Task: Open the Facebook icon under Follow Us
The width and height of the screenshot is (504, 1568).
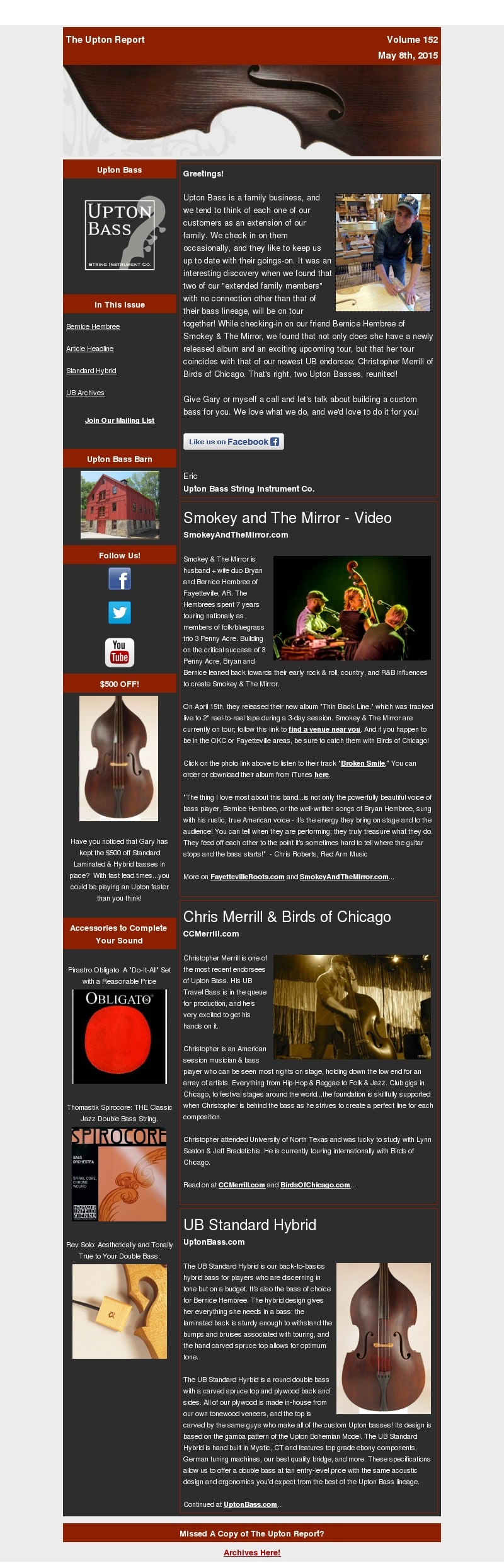Action: coord(119,579)
